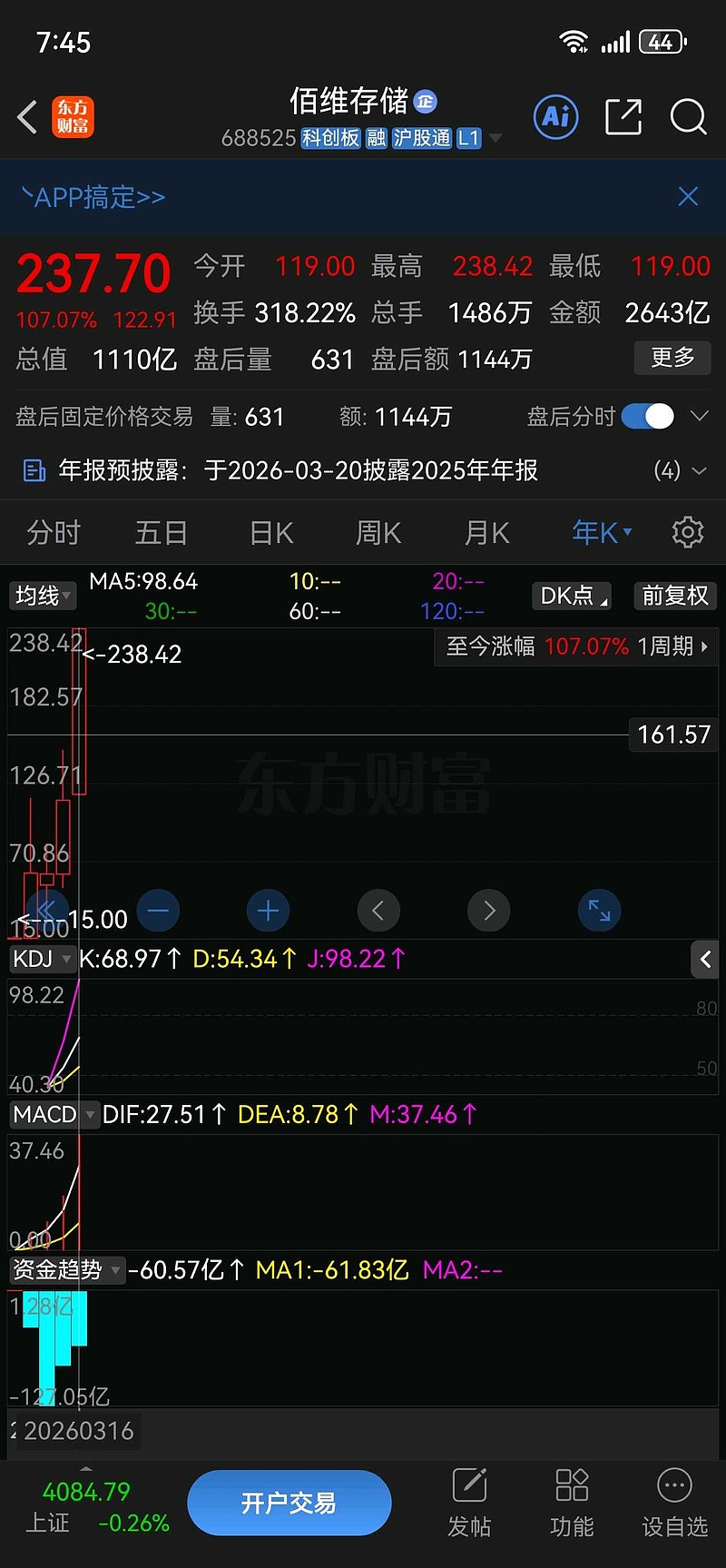Screen dimensions: 726x1568
Task: Switch to the 五日 chart tab
Action: point(161,533)
